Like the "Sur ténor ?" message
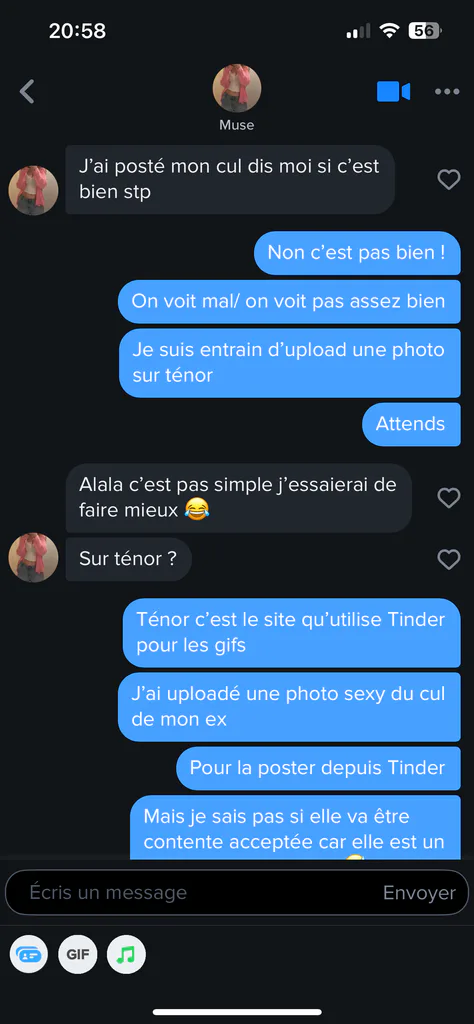474x1024 pixels. [449, 559]
